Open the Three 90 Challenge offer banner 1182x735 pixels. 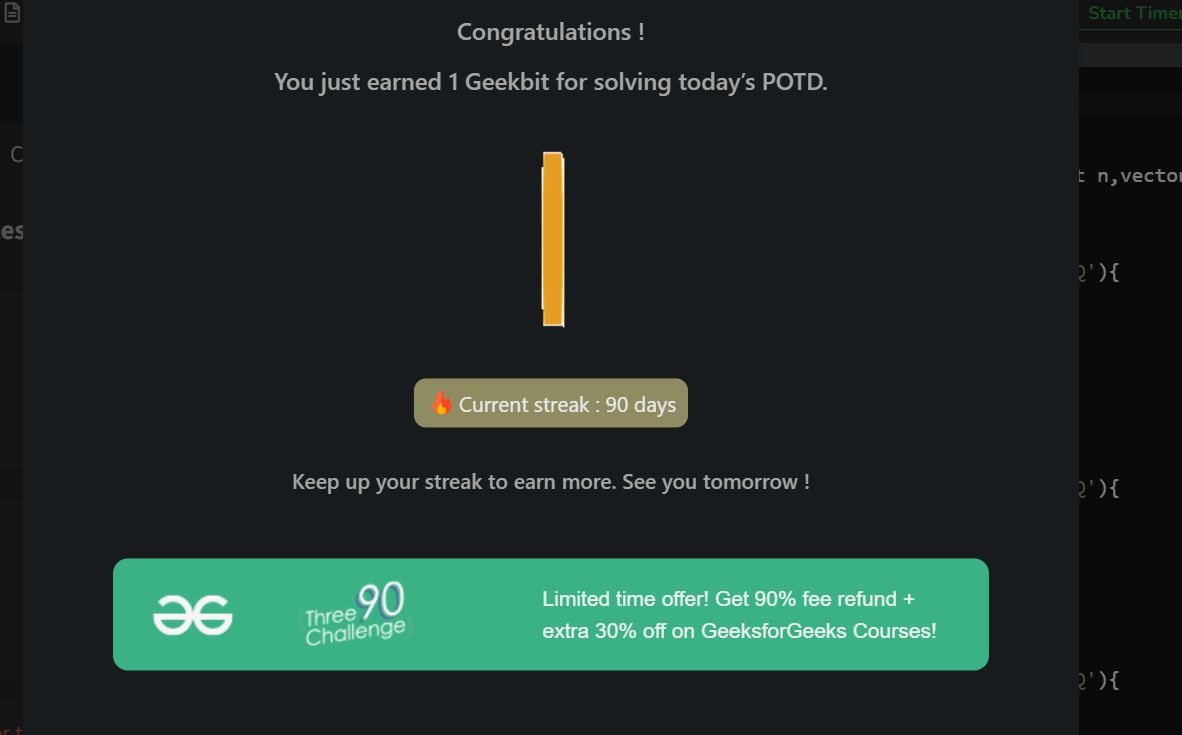point(550,614)
